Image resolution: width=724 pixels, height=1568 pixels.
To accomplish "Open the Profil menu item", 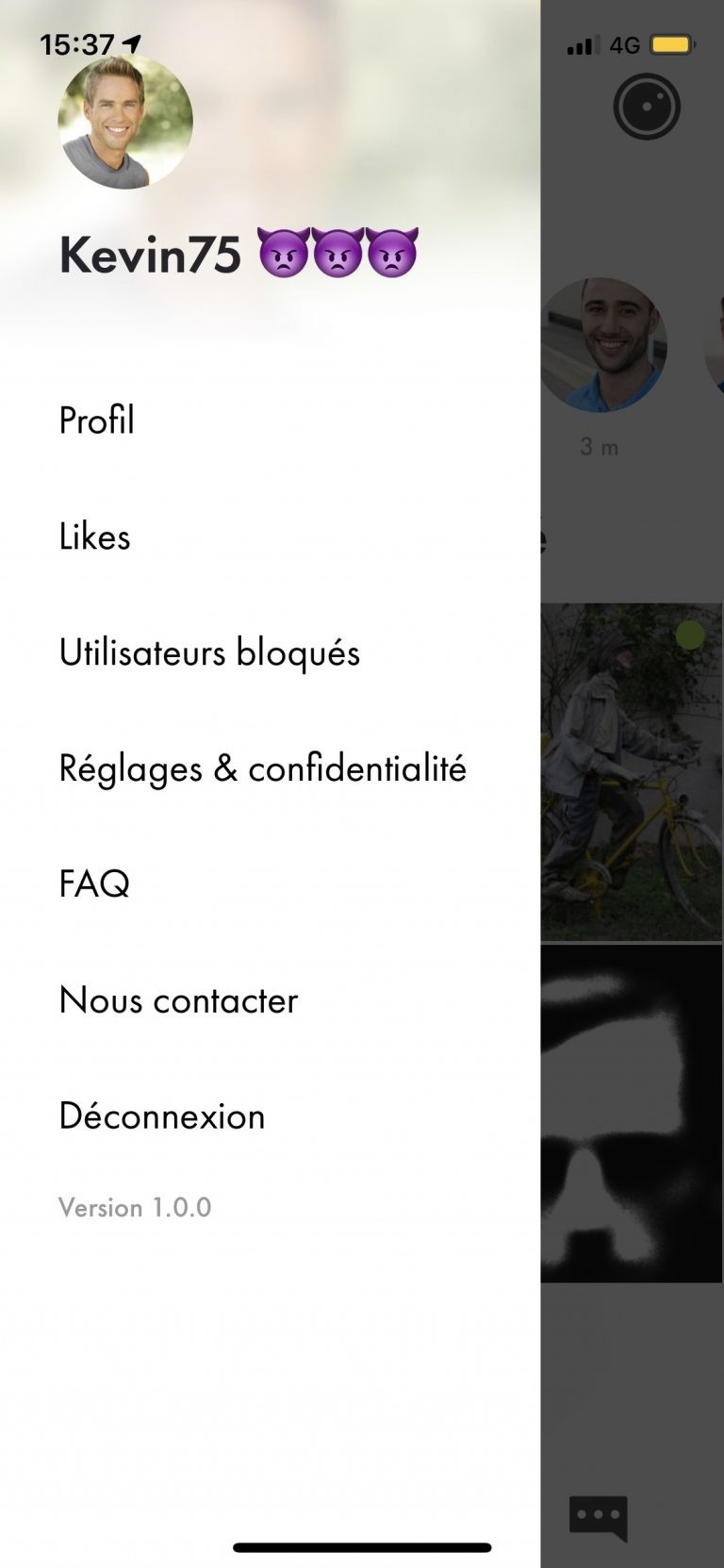I will (96, 421).
